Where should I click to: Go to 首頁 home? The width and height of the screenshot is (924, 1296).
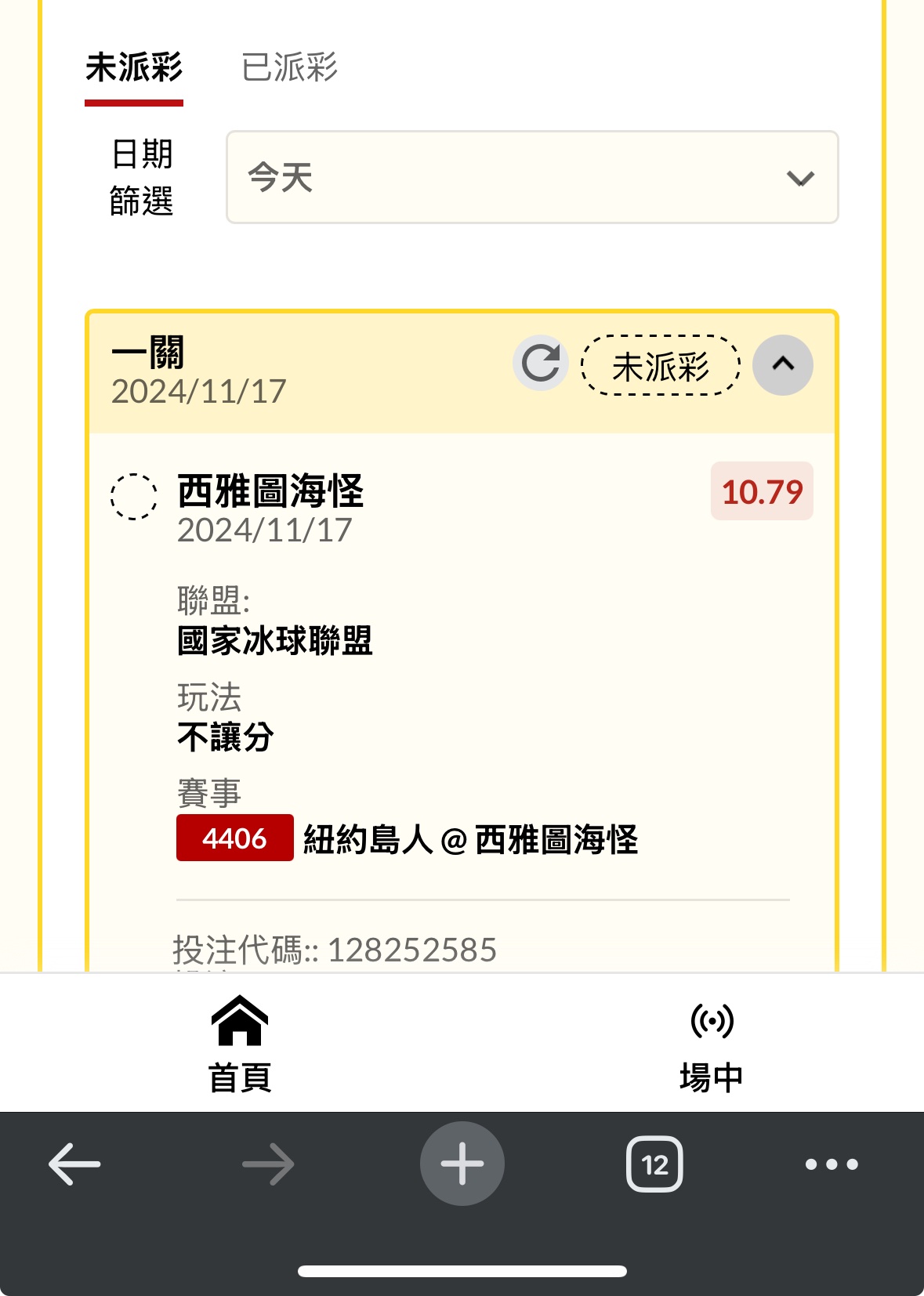(x=240, y=1043)
